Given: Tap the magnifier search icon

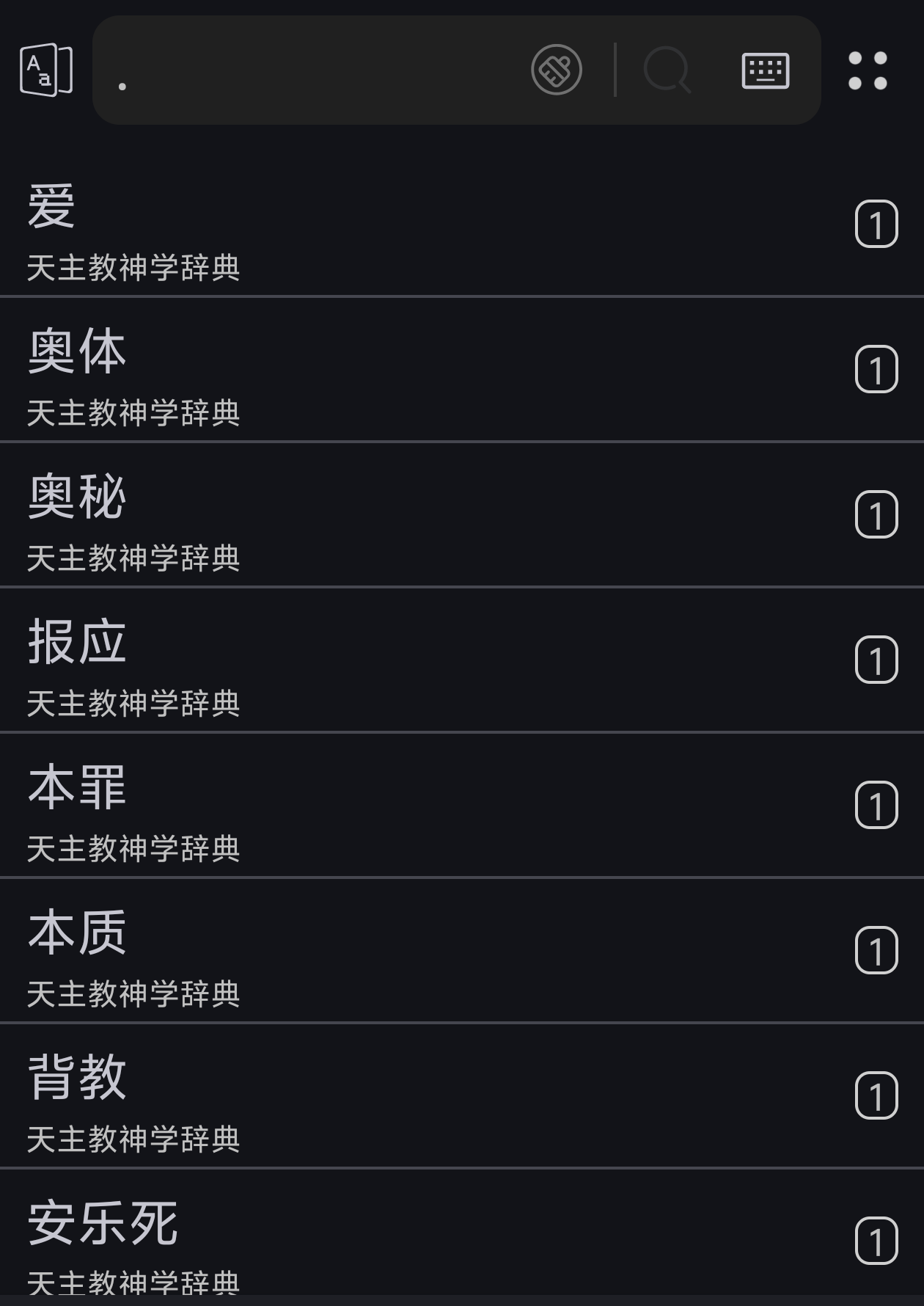Looking at the screenshot, I should point(667,70).
